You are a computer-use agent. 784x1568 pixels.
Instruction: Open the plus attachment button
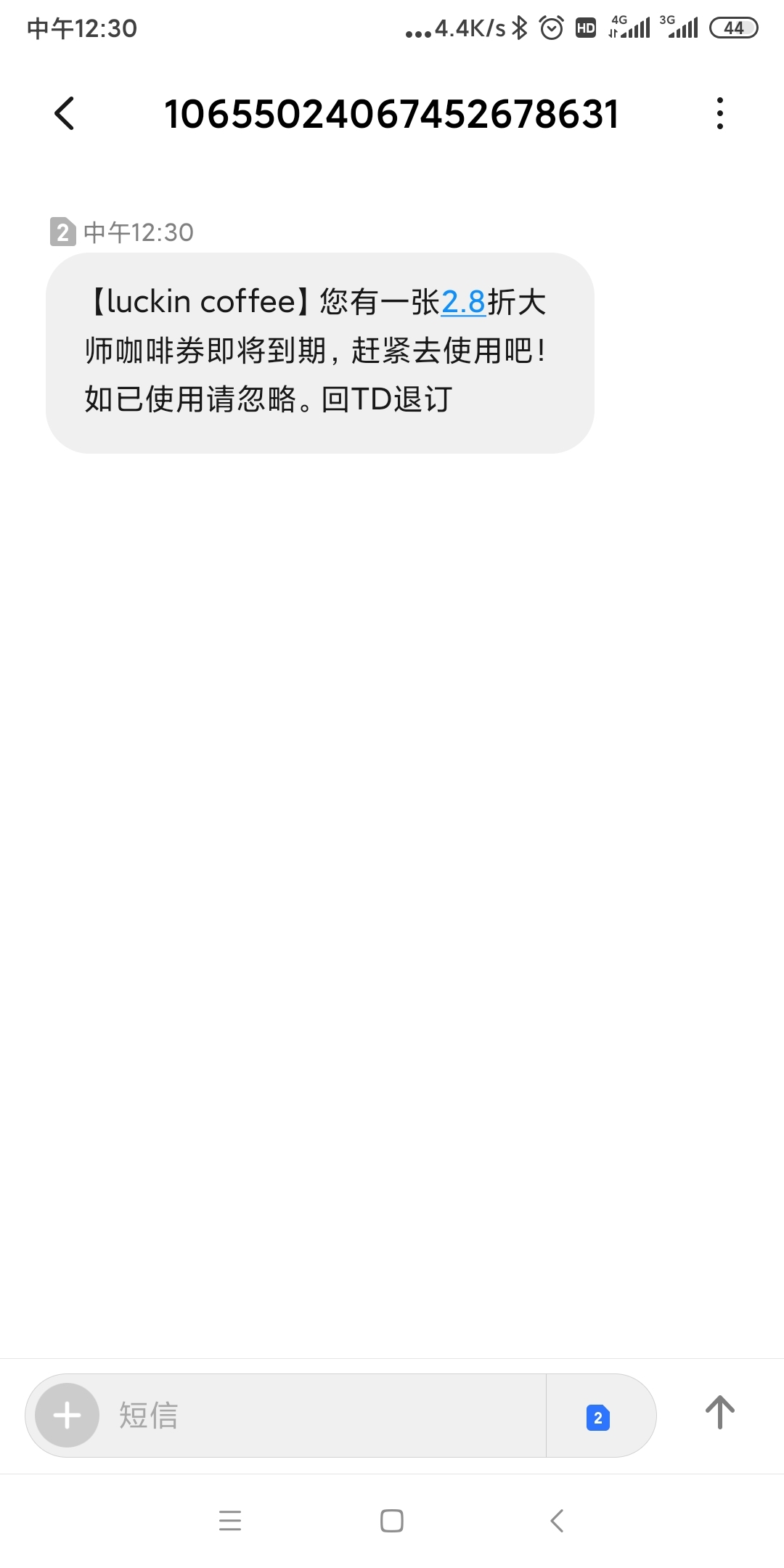tap(68, 1415)
